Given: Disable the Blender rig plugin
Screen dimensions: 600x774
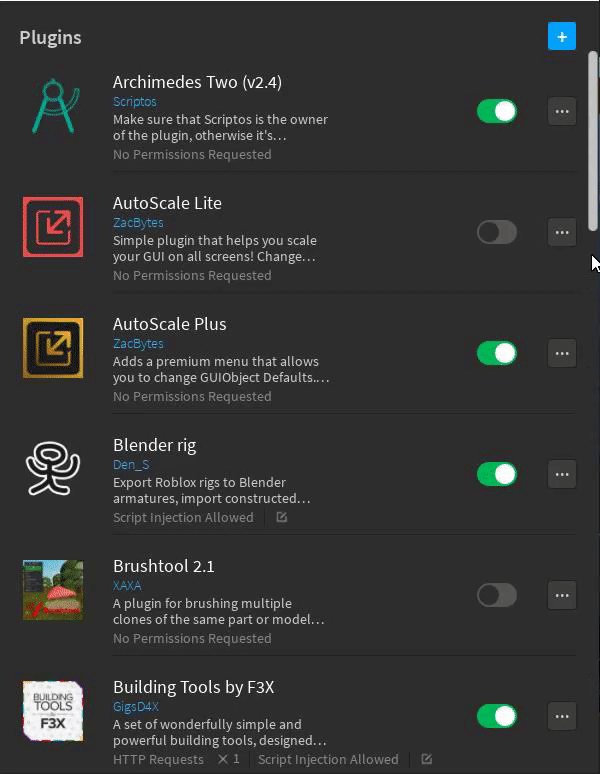Looking at the screenshot, I should coord(497,474).
